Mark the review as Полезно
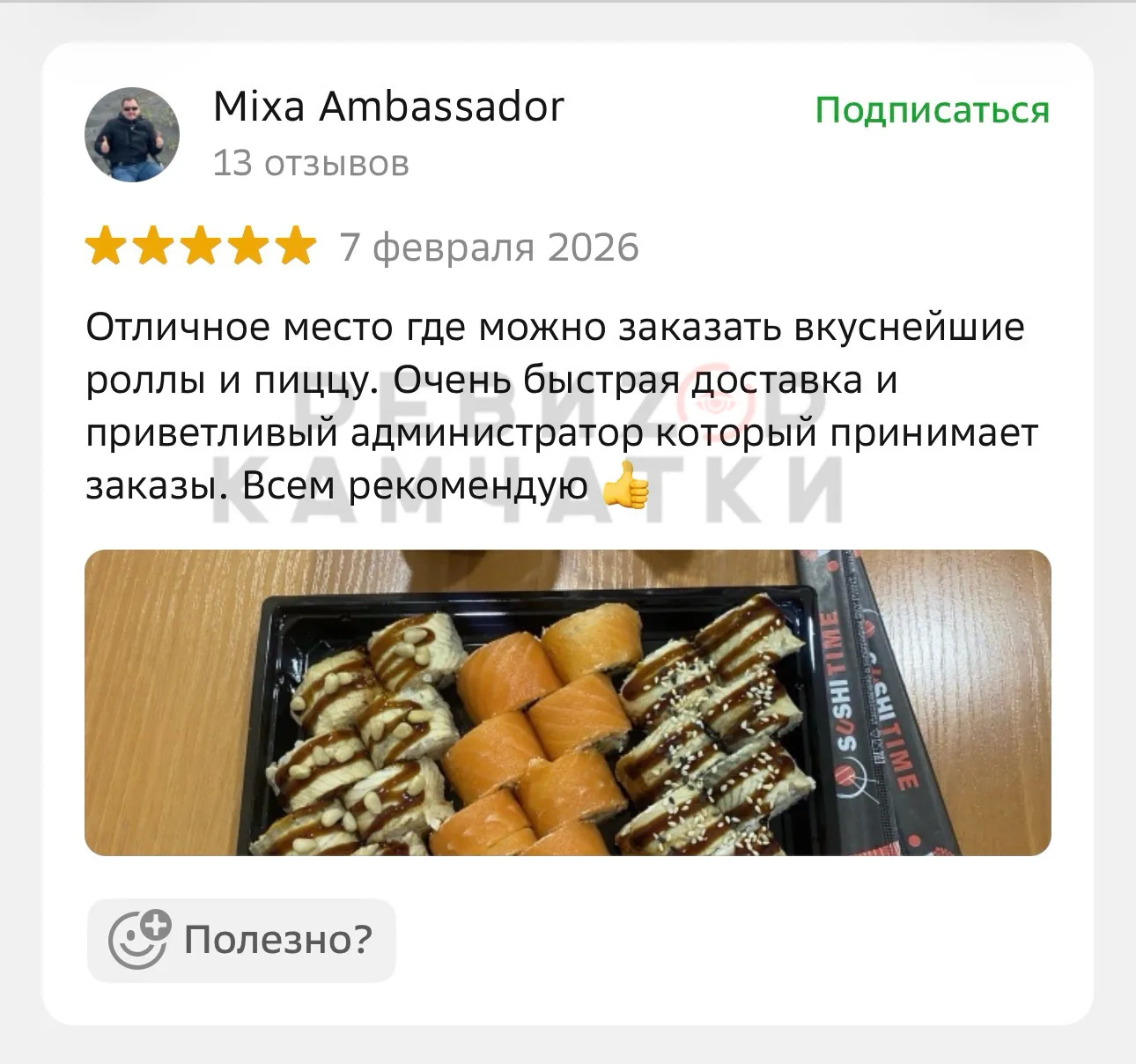 (241, 940)
